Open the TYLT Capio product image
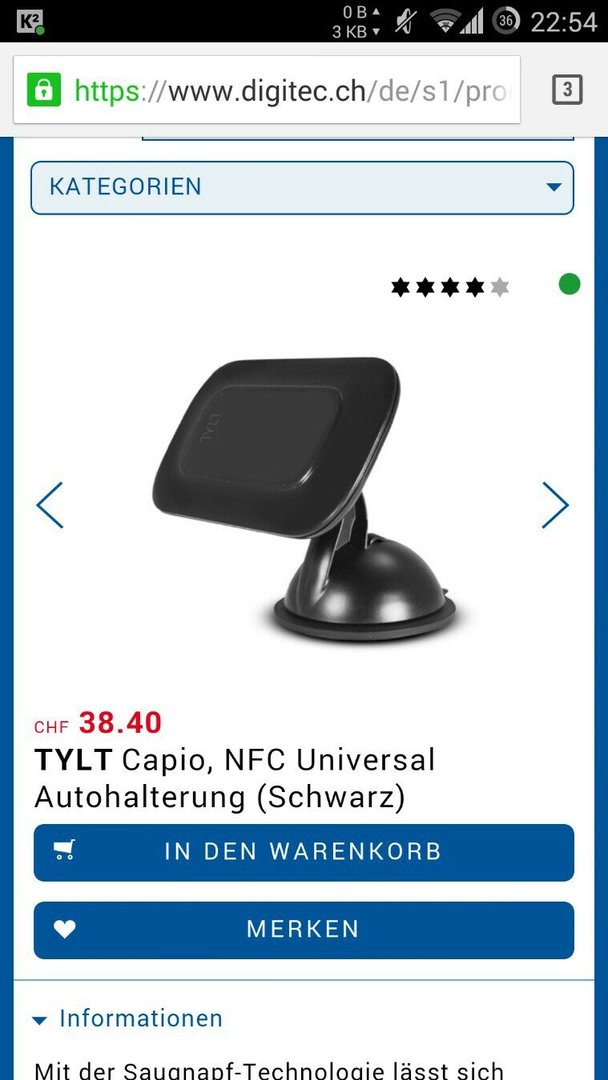The image size is (608, 1080). click(x=300, y=500)
